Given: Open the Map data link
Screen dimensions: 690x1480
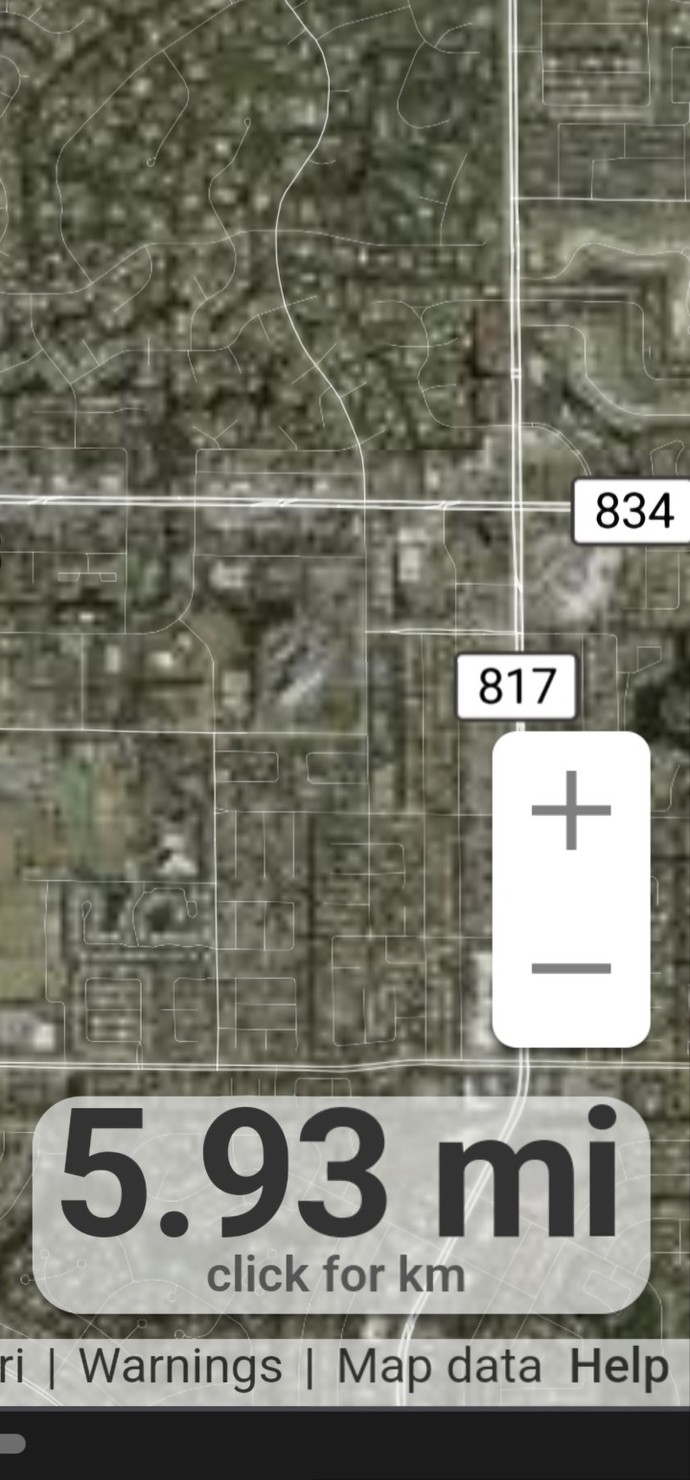Looking at the screenshot, I should pos(438,1366).
